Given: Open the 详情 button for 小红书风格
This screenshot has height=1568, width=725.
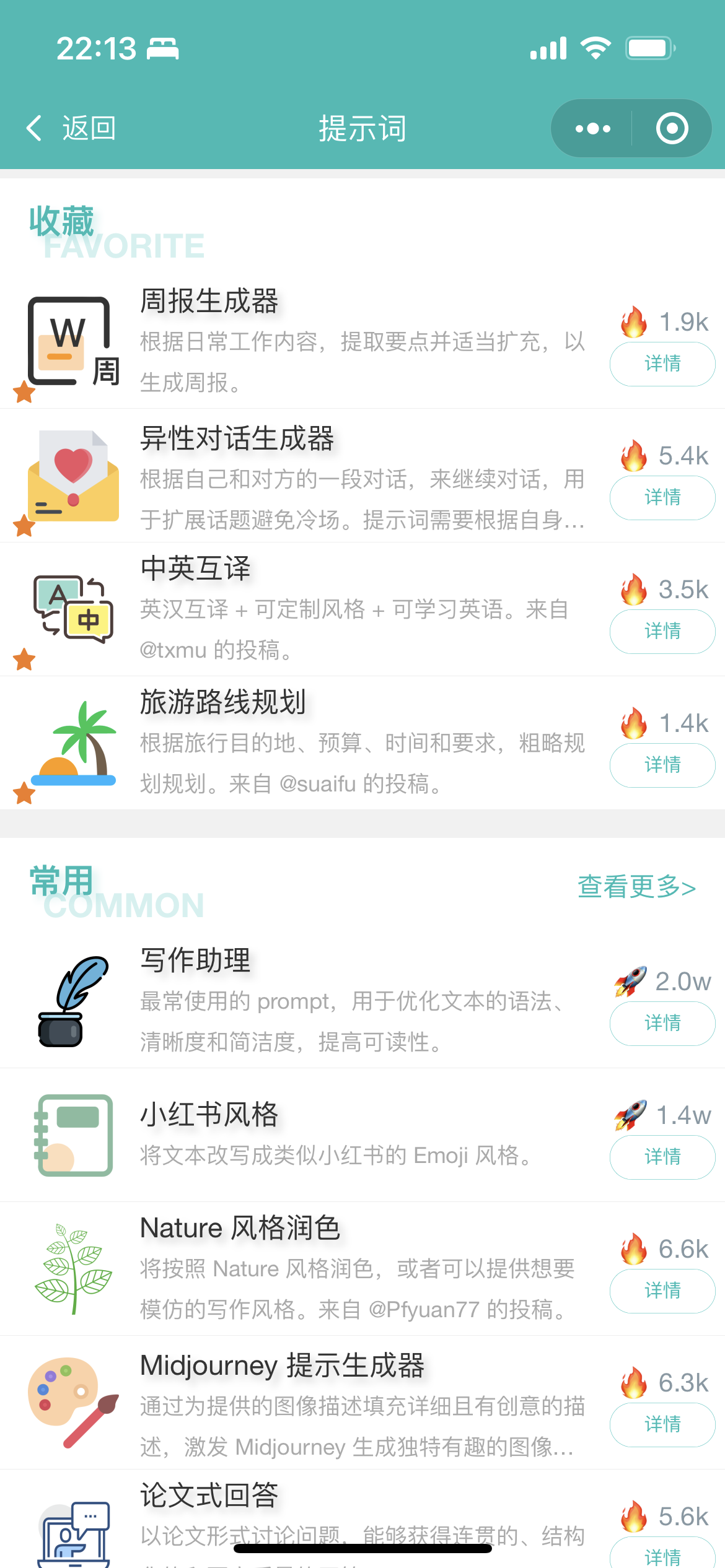Looking at the screenshot, I should point(662,1157).
